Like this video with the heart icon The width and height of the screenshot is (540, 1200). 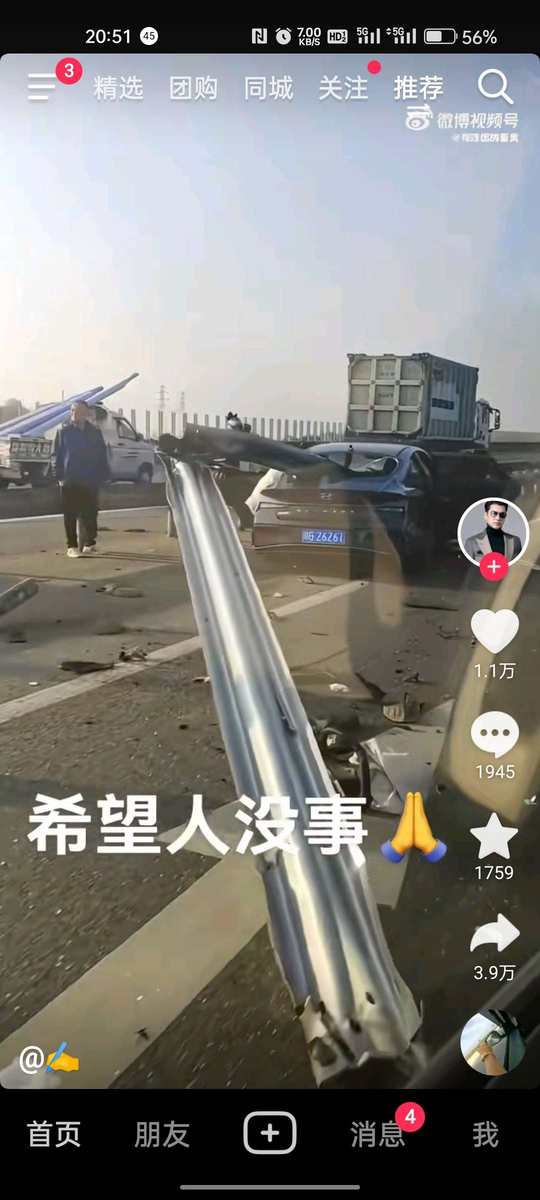coord(495,631)
